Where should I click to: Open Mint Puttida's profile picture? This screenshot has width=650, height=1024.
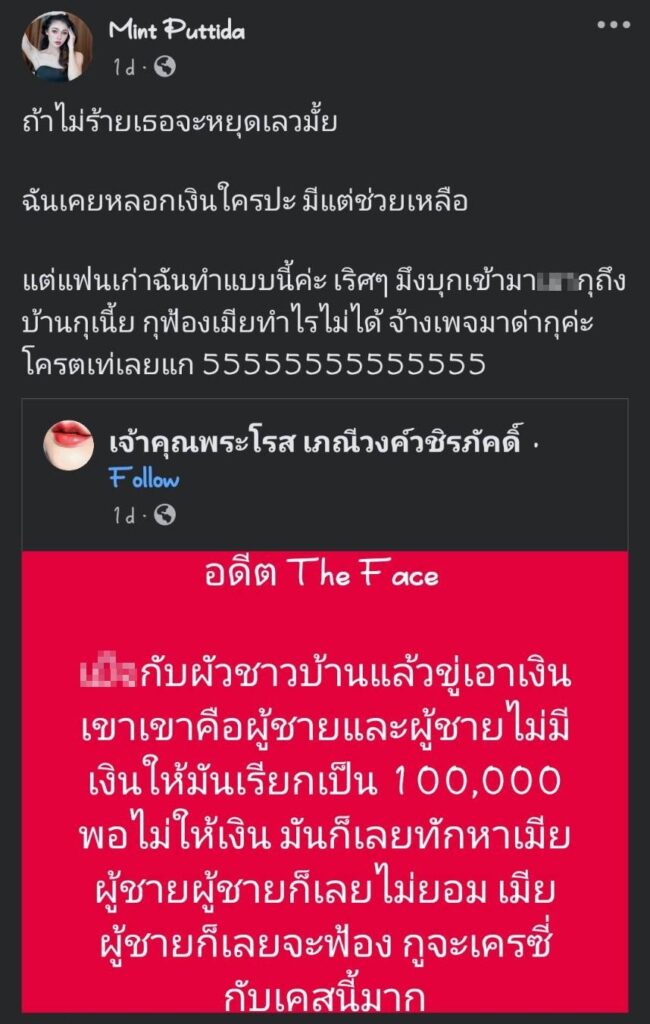coord(57,46)
